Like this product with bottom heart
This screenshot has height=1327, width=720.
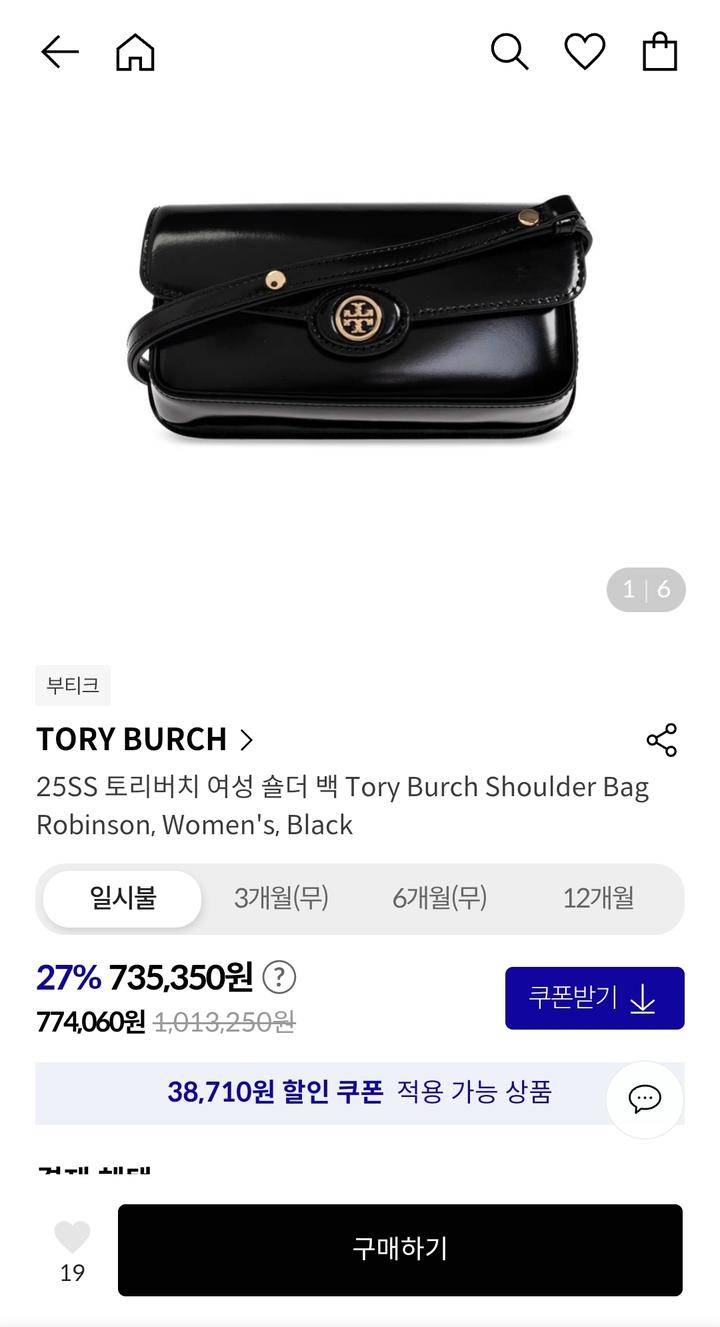(72, 1239)
